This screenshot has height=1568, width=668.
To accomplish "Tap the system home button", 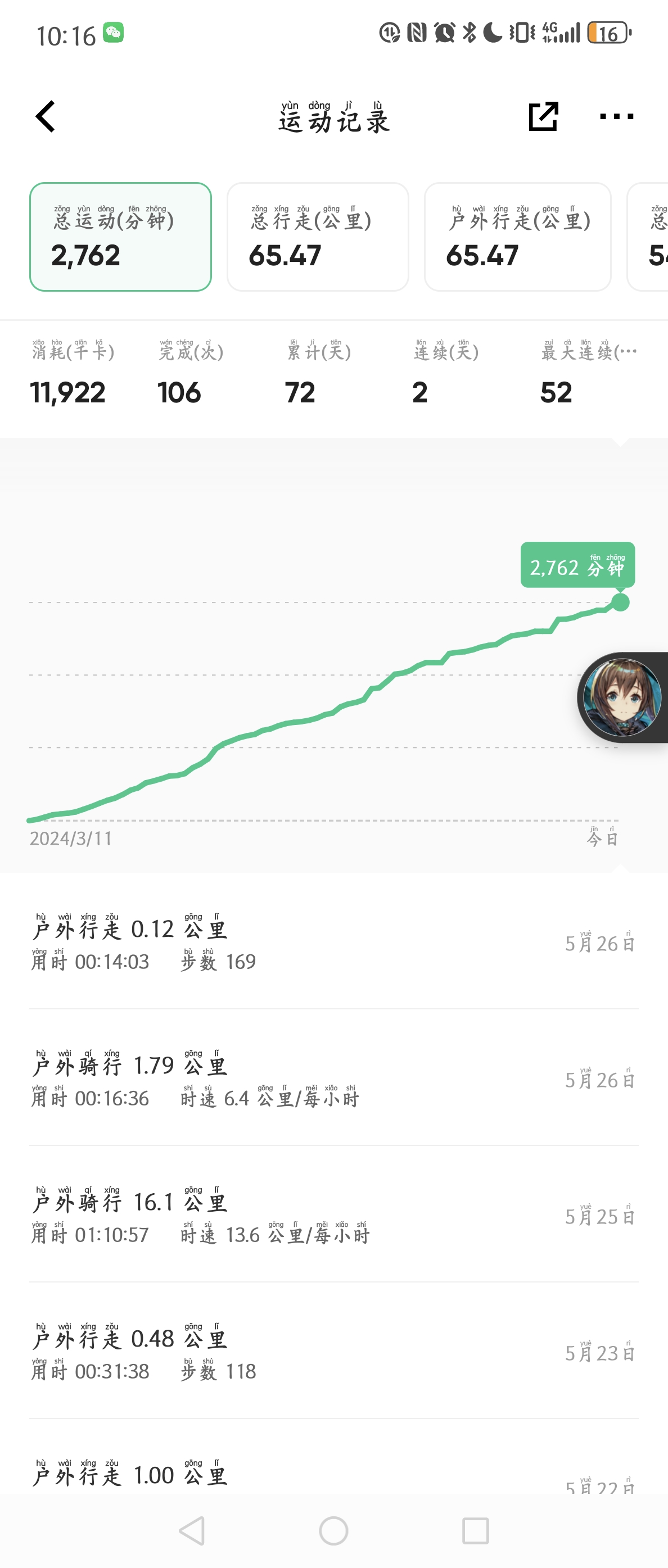I will coord(333,1531).
